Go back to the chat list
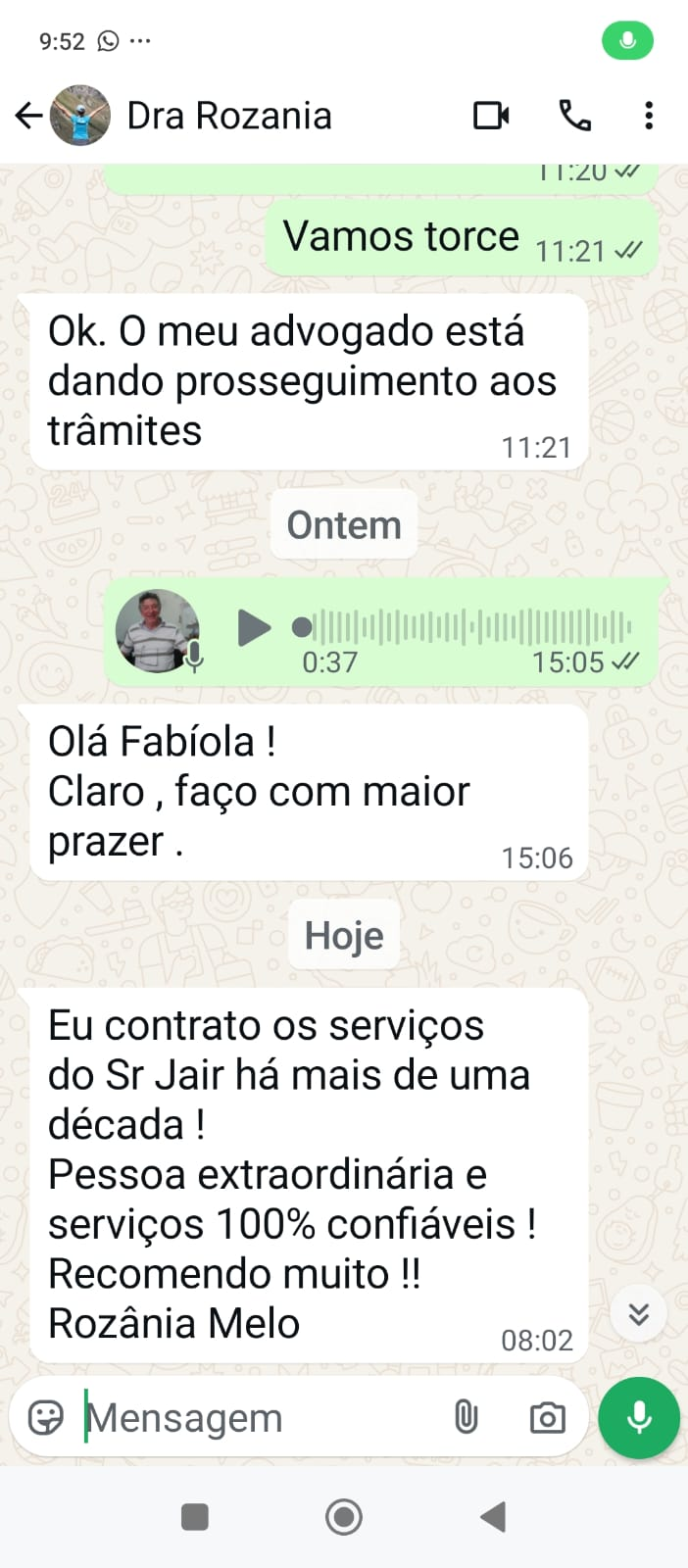Viewport: 688px width, 1568px height. tap(28, 116)
